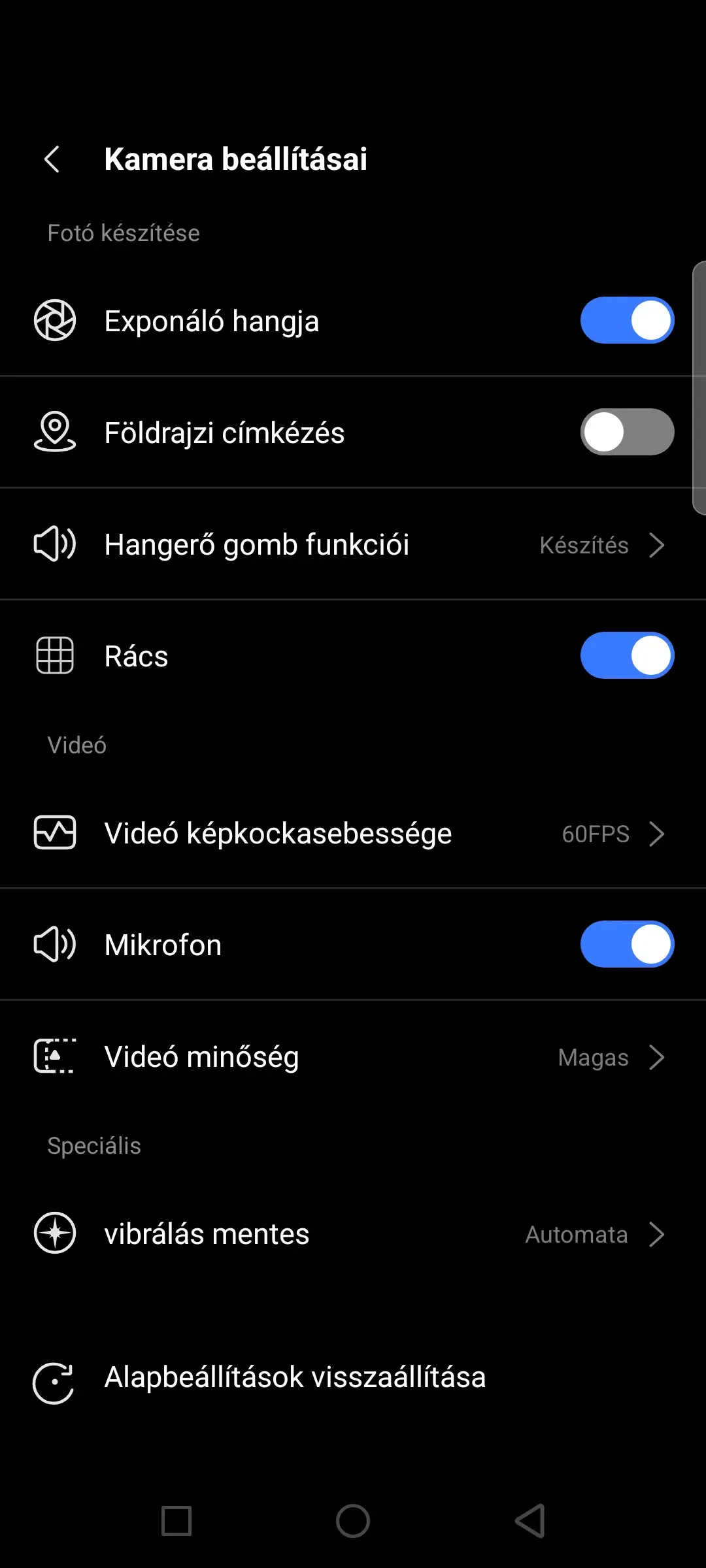This screenshot has width=706, height=1568.
Task: Change Videó minőség setting
Action: (353, 1057)
